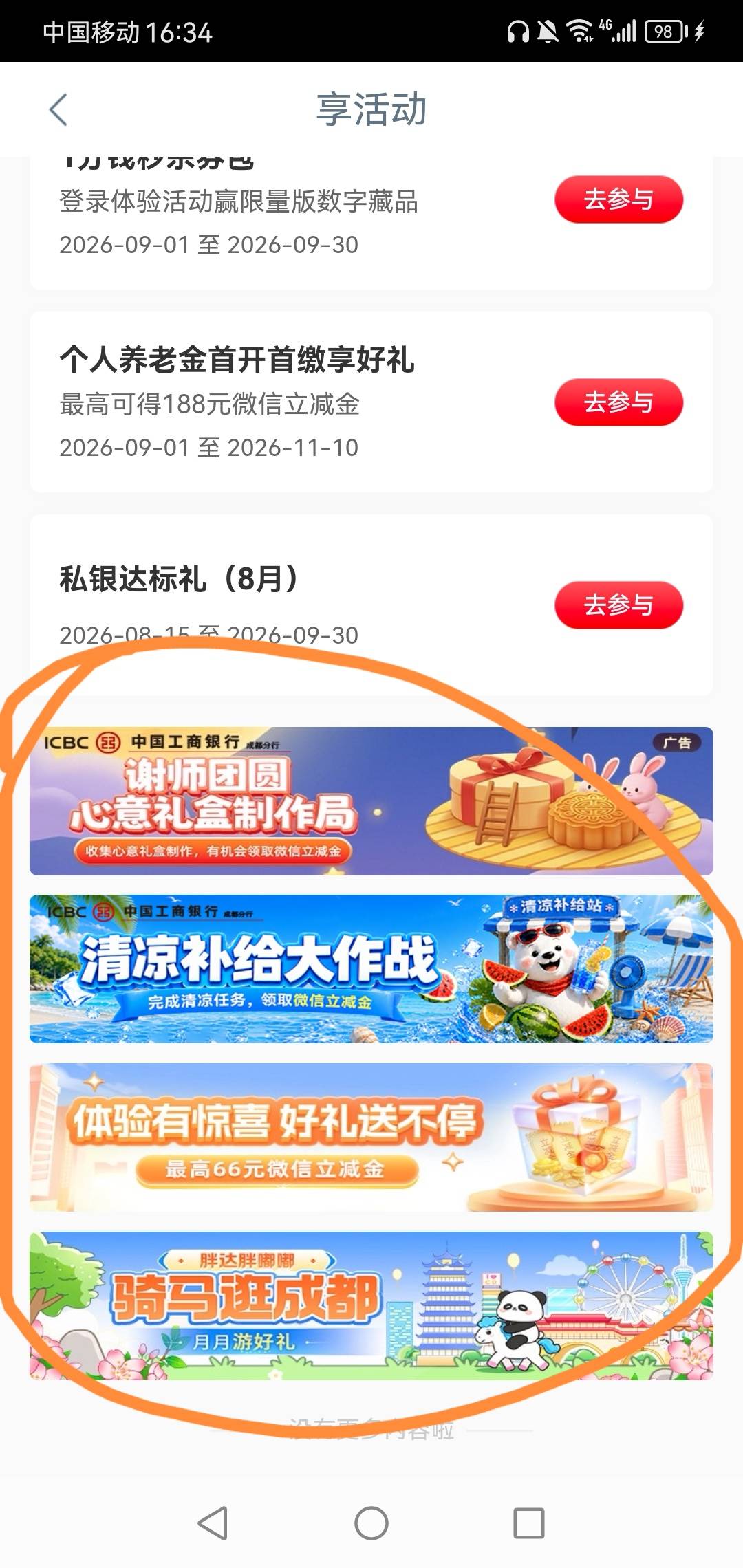The image size is (743, 1568).
Task: Tap 去参与 for 私银达标礼（8月）
Action: [618, 605]
